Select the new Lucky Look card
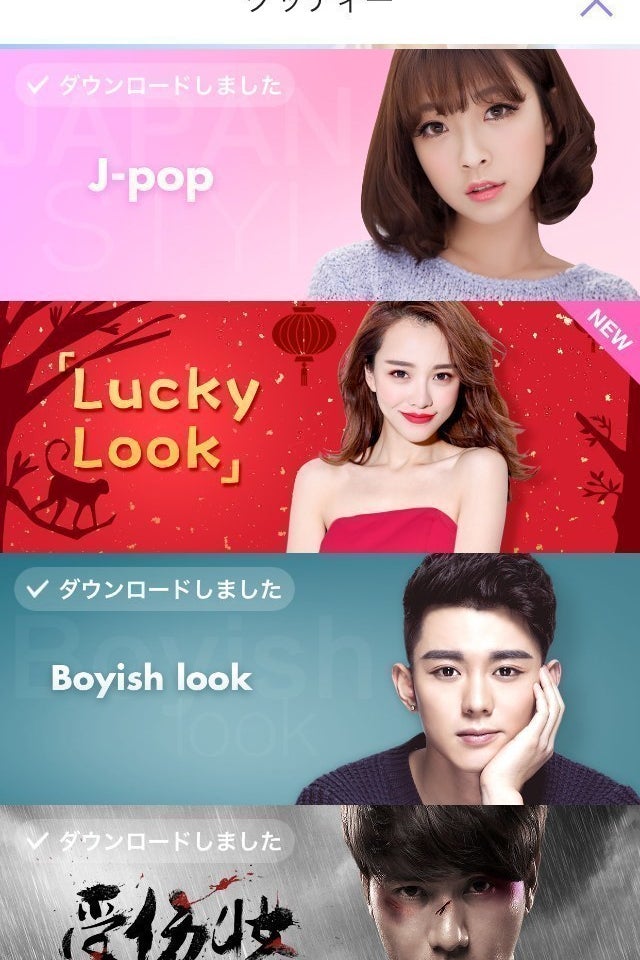 pos(320,427)
